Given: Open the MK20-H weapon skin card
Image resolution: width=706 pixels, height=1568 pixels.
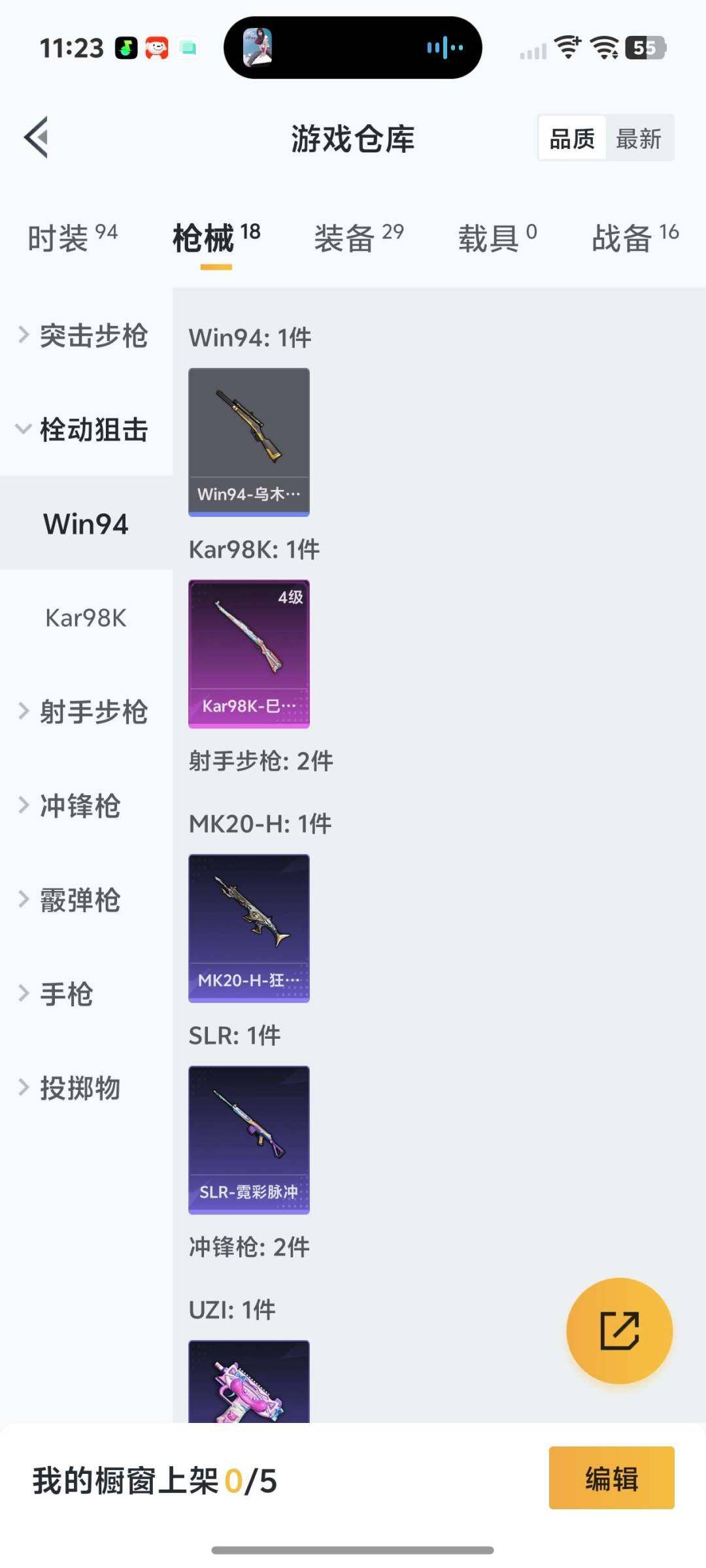Looking at the screenshot, I should pos(248,928).
